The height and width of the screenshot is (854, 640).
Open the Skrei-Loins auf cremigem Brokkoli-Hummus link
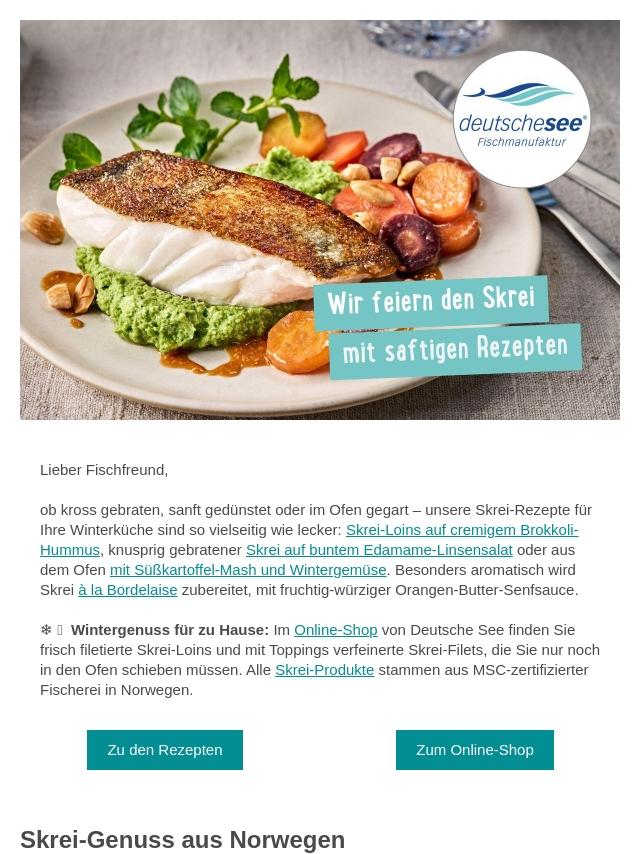pyautogui.click(x=461, y=530)
